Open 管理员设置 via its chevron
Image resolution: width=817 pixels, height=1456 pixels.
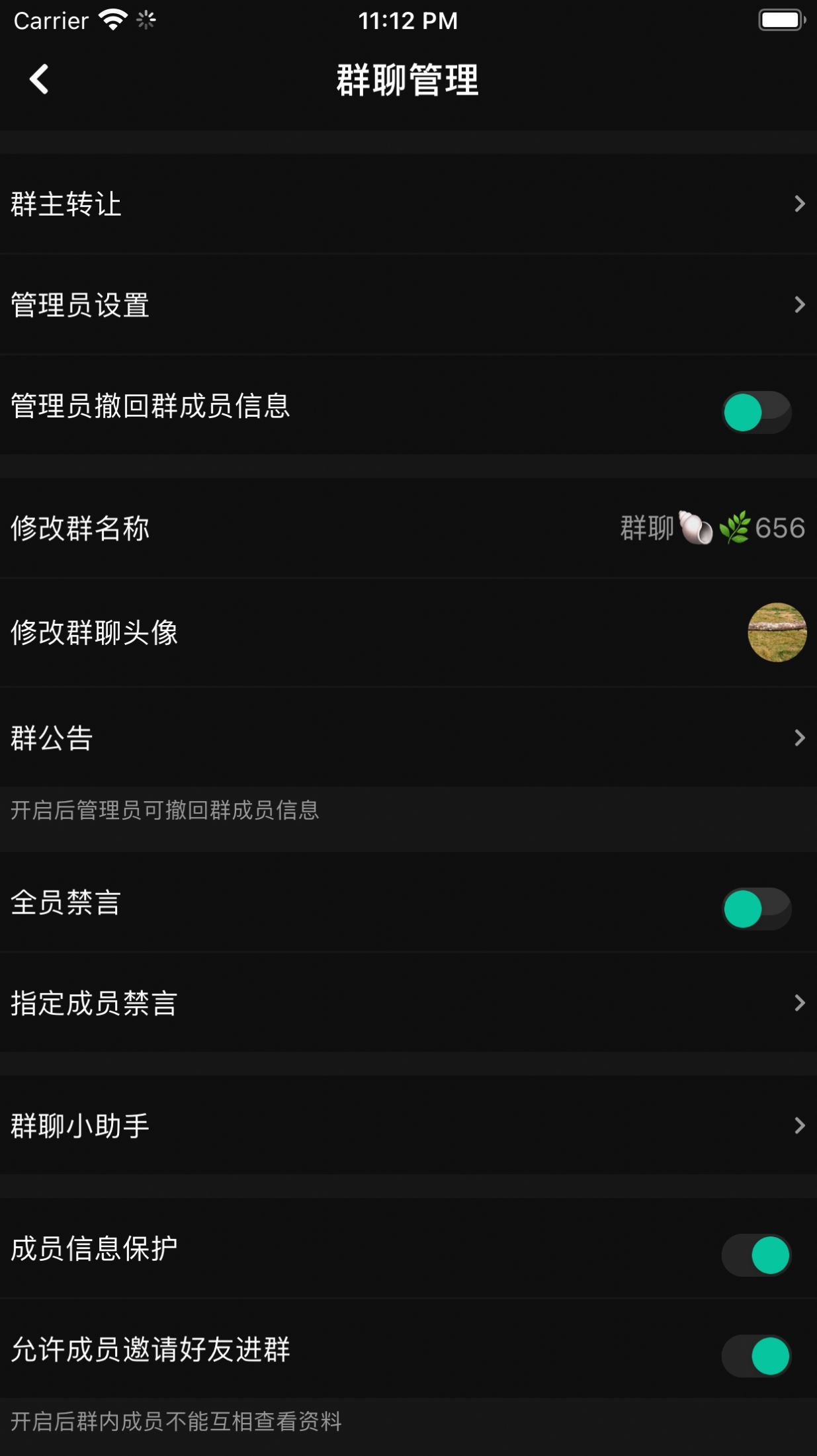[798, 306]
